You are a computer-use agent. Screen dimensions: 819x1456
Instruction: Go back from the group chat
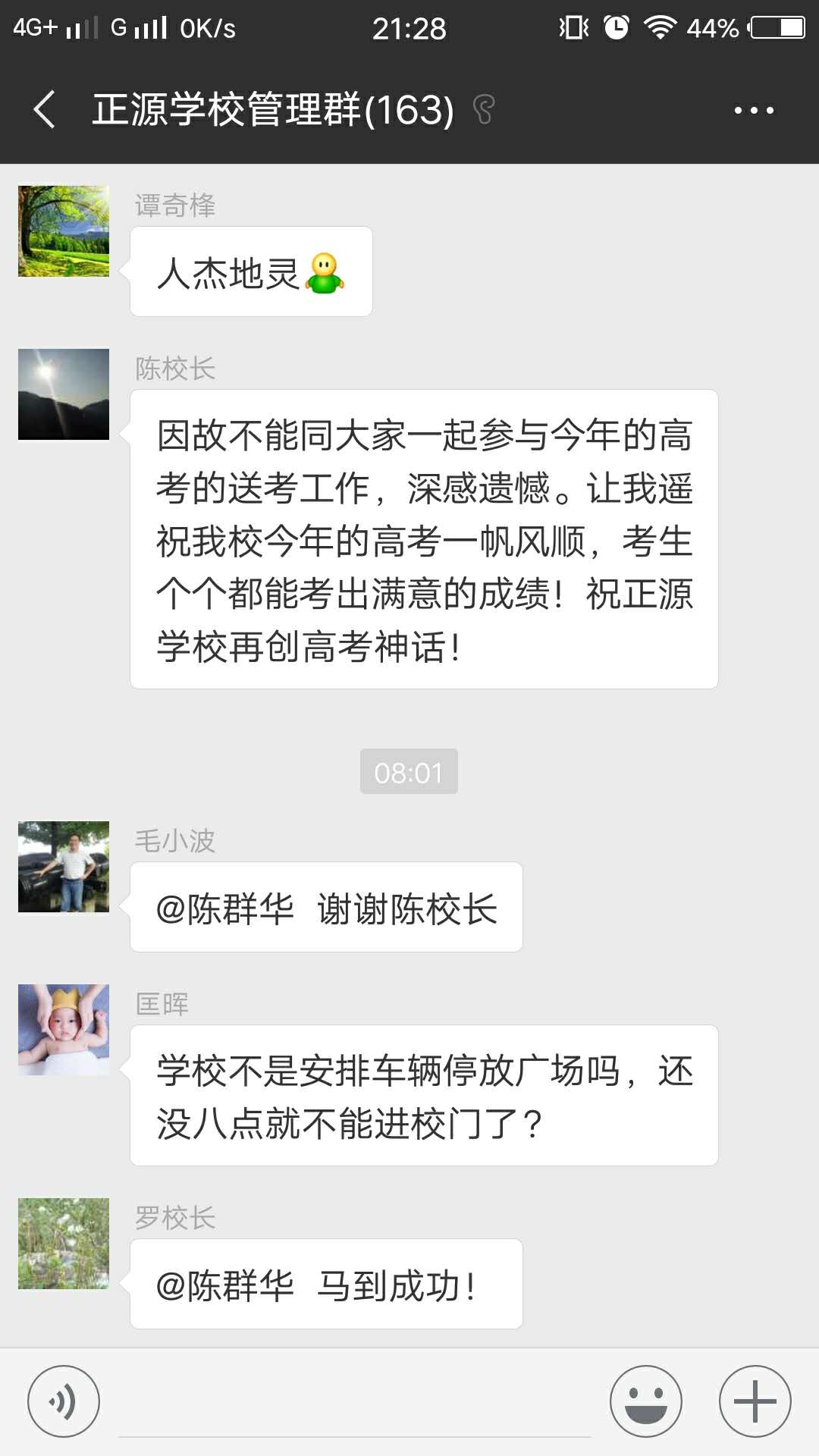pyautogui.click(x=45, y=110)
